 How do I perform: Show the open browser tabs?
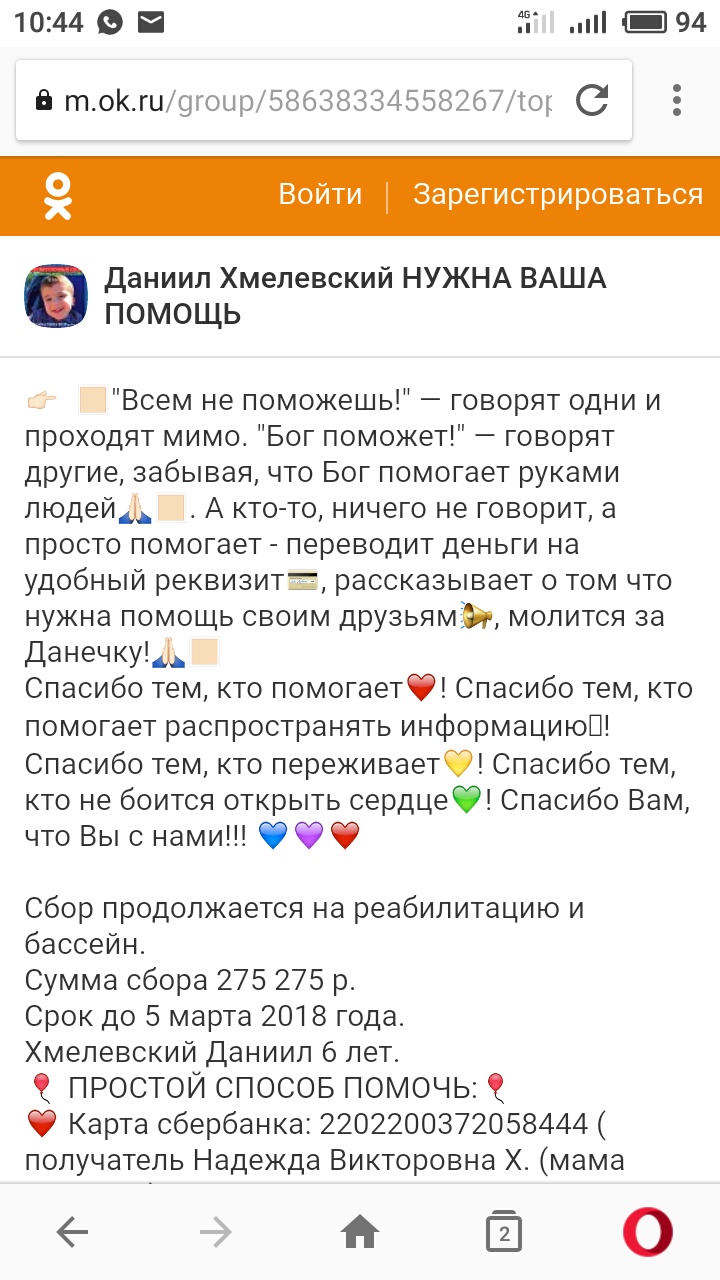(504, 1233)
